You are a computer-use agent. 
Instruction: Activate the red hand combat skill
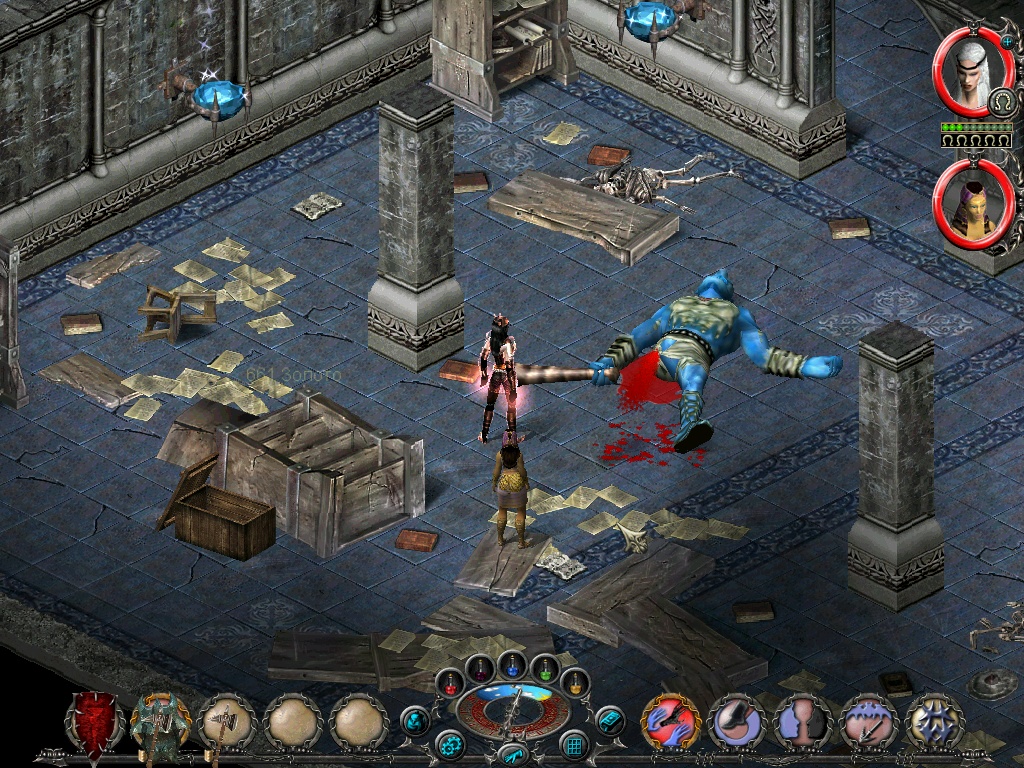pos(669,721)
